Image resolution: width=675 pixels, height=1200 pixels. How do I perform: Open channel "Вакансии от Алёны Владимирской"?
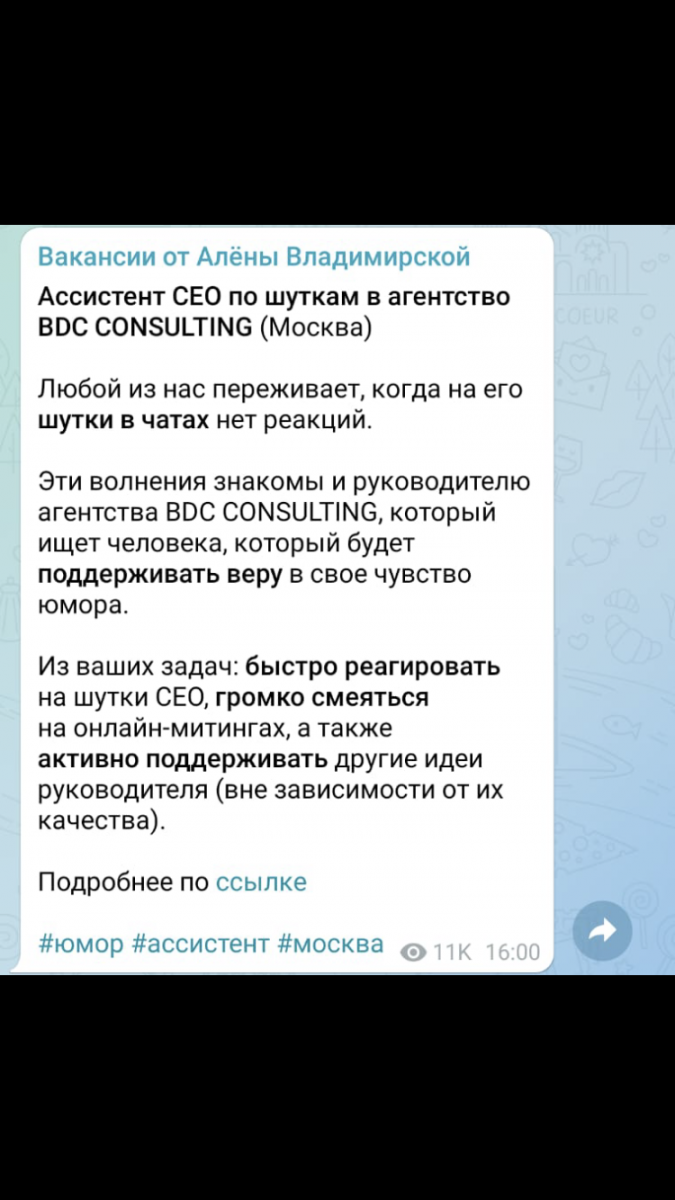coord(254,257)
